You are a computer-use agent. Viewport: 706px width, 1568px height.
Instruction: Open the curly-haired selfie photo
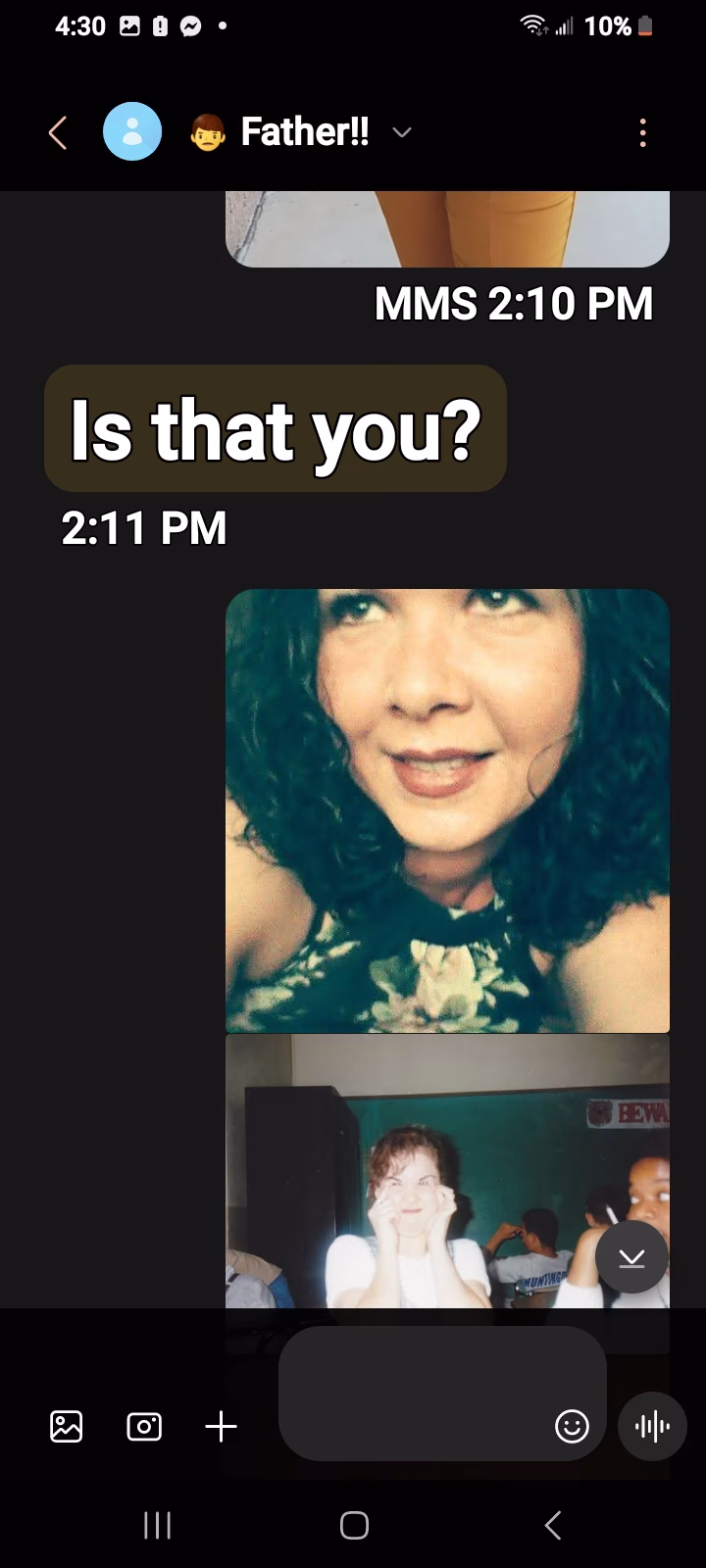tap(447, 809)
